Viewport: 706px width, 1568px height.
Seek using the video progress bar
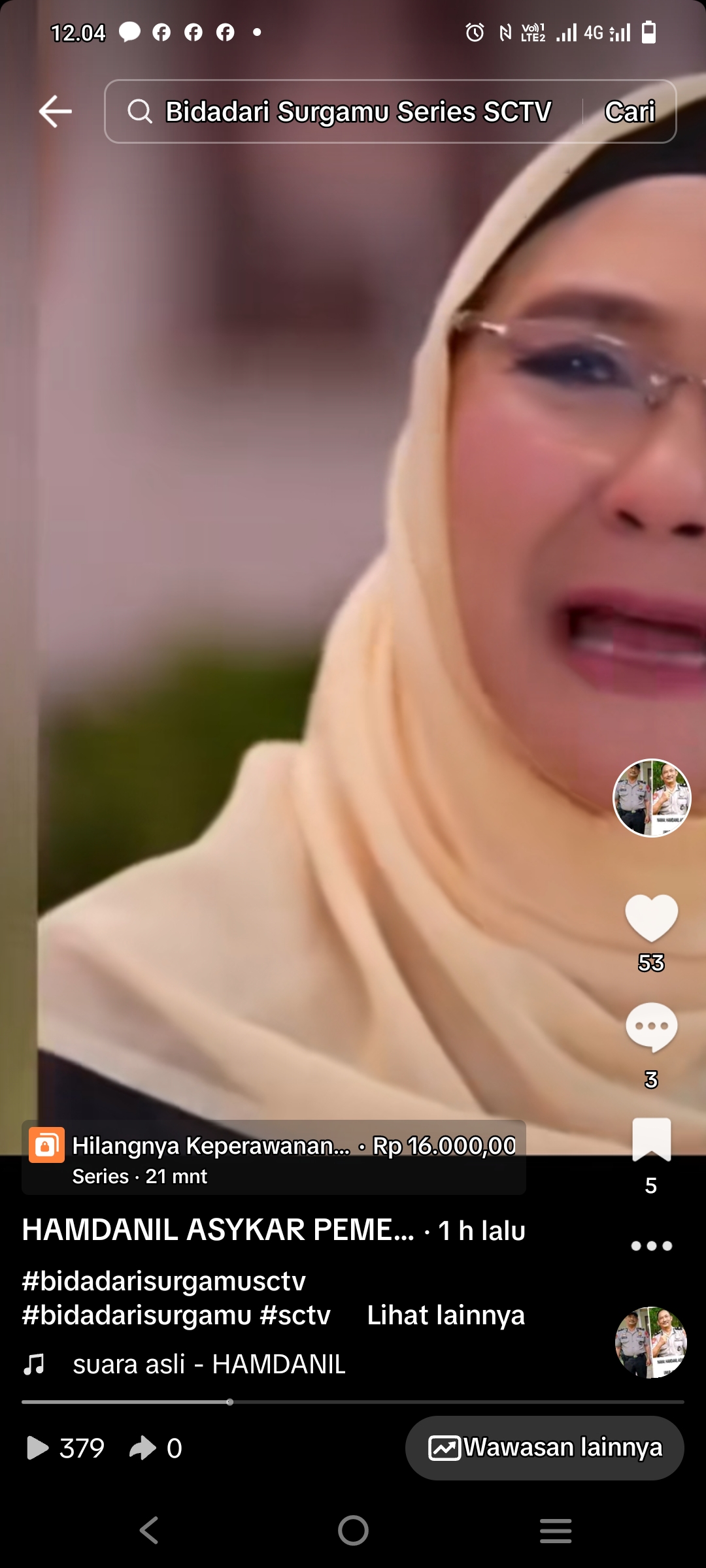(353, 1402)
